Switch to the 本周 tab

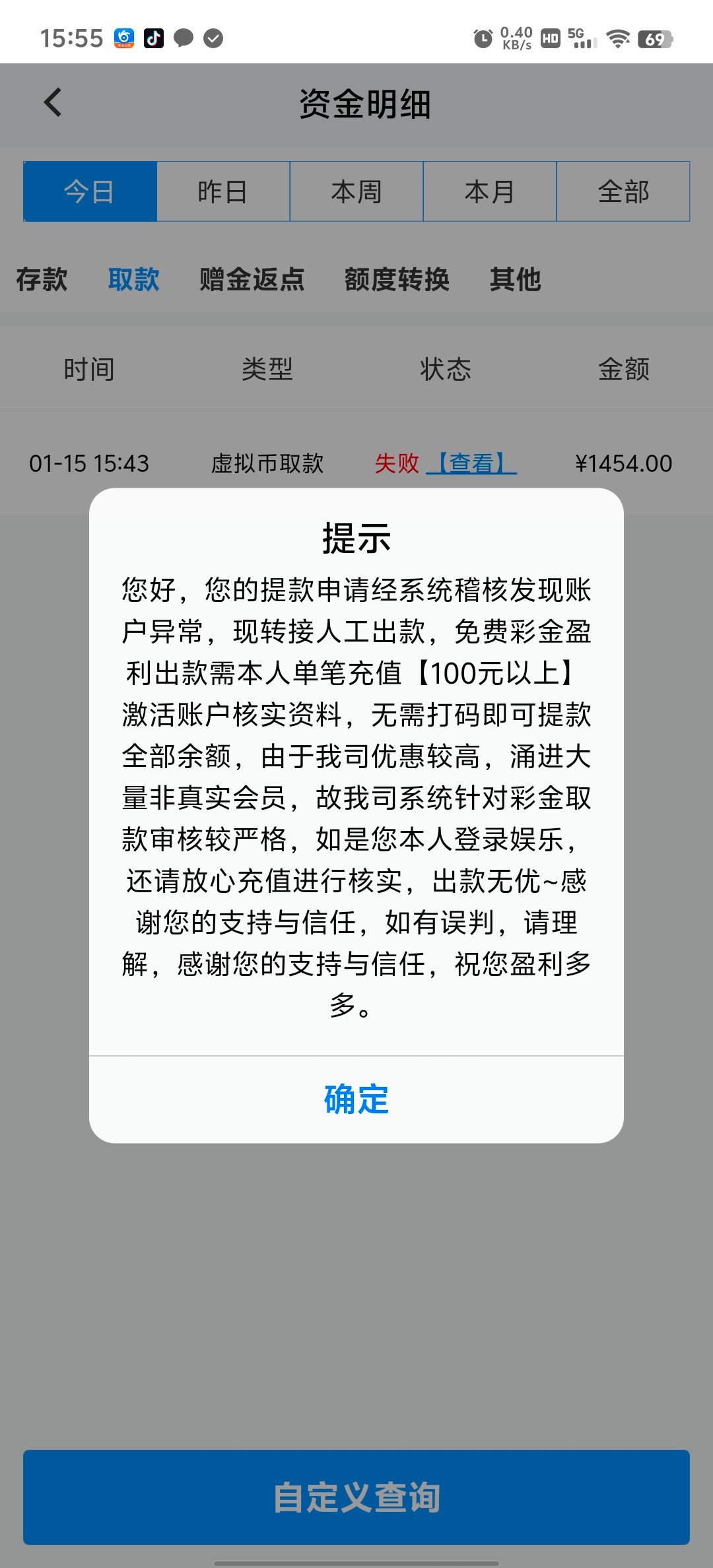[x=356, y=191]
